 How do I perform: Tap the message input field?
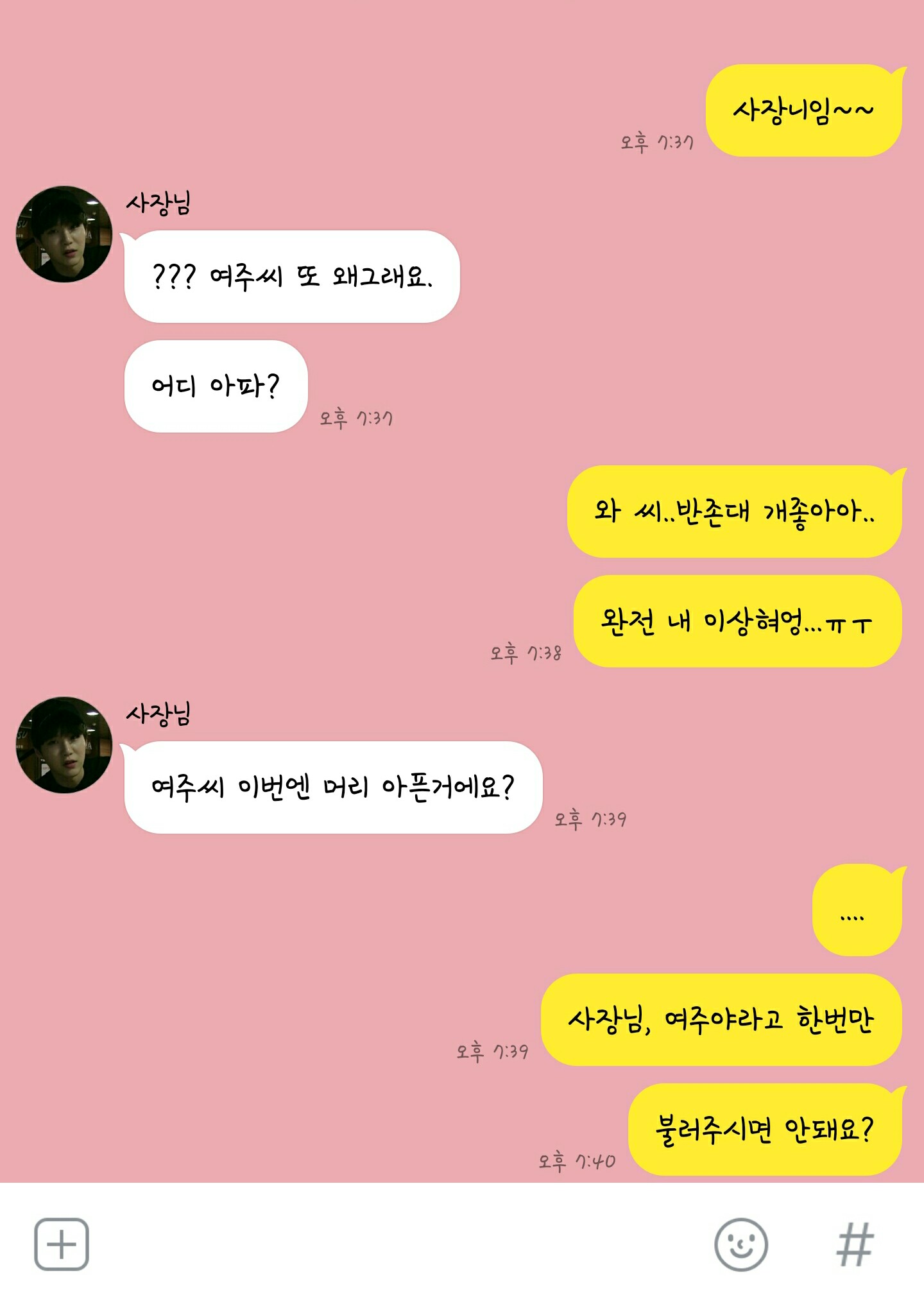click(x=398, y=1244)
